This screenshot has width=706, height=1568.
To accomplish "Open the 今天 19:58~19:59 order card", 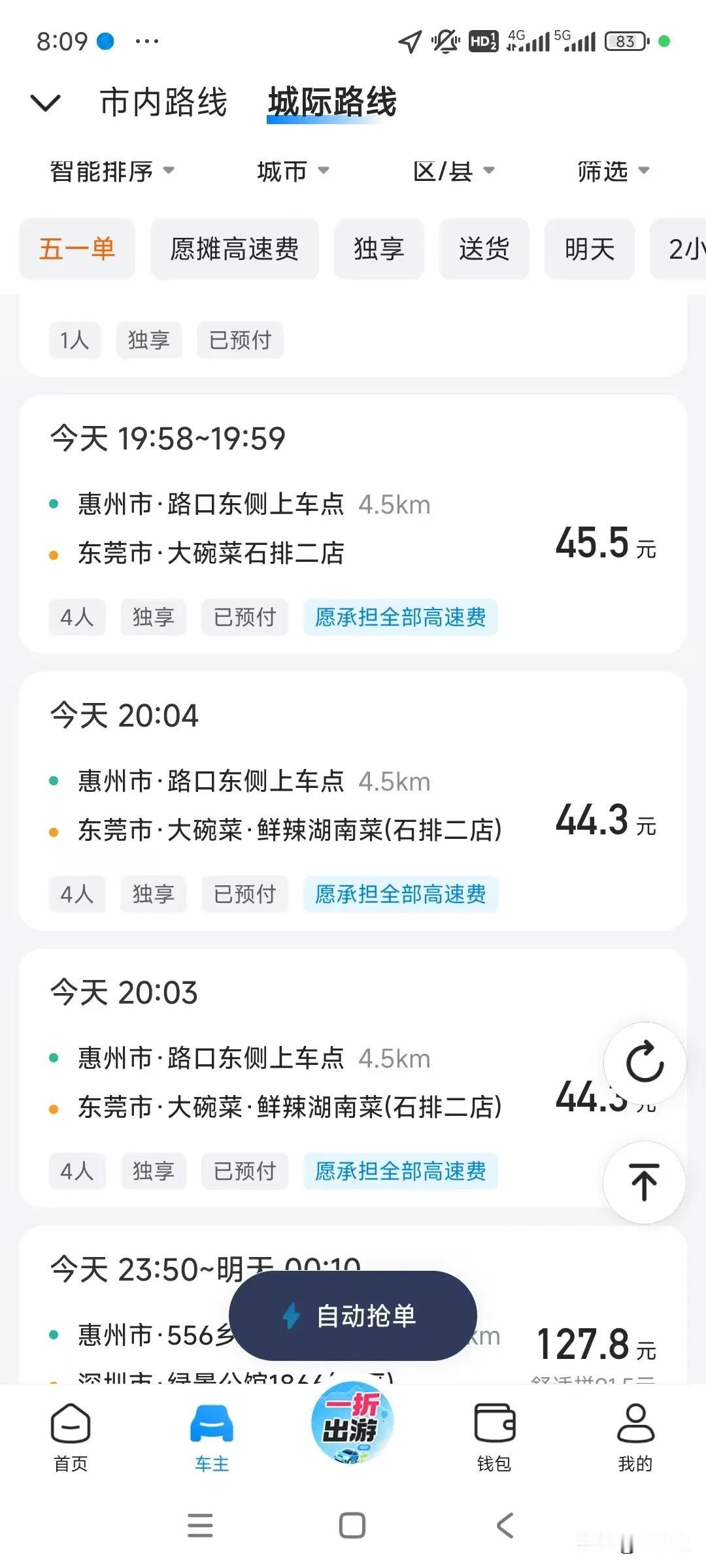I will point(353,523).
